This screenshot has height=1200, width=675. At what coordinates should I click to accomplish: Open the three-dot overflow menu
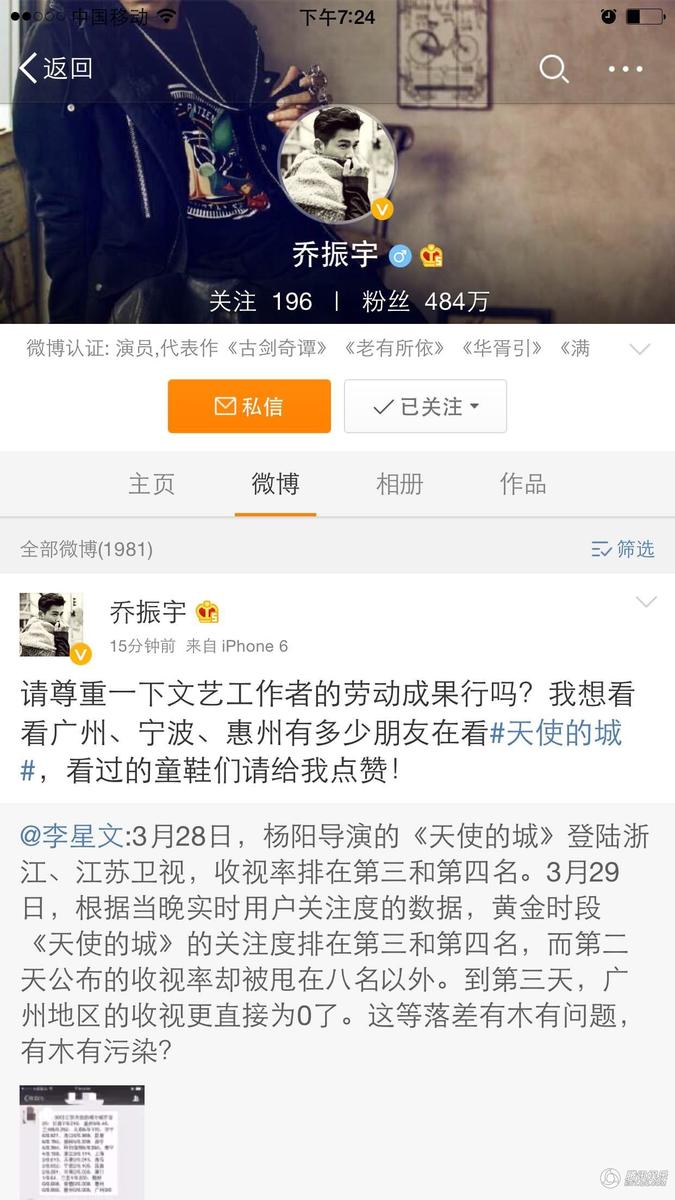click(x=626, y=68)
